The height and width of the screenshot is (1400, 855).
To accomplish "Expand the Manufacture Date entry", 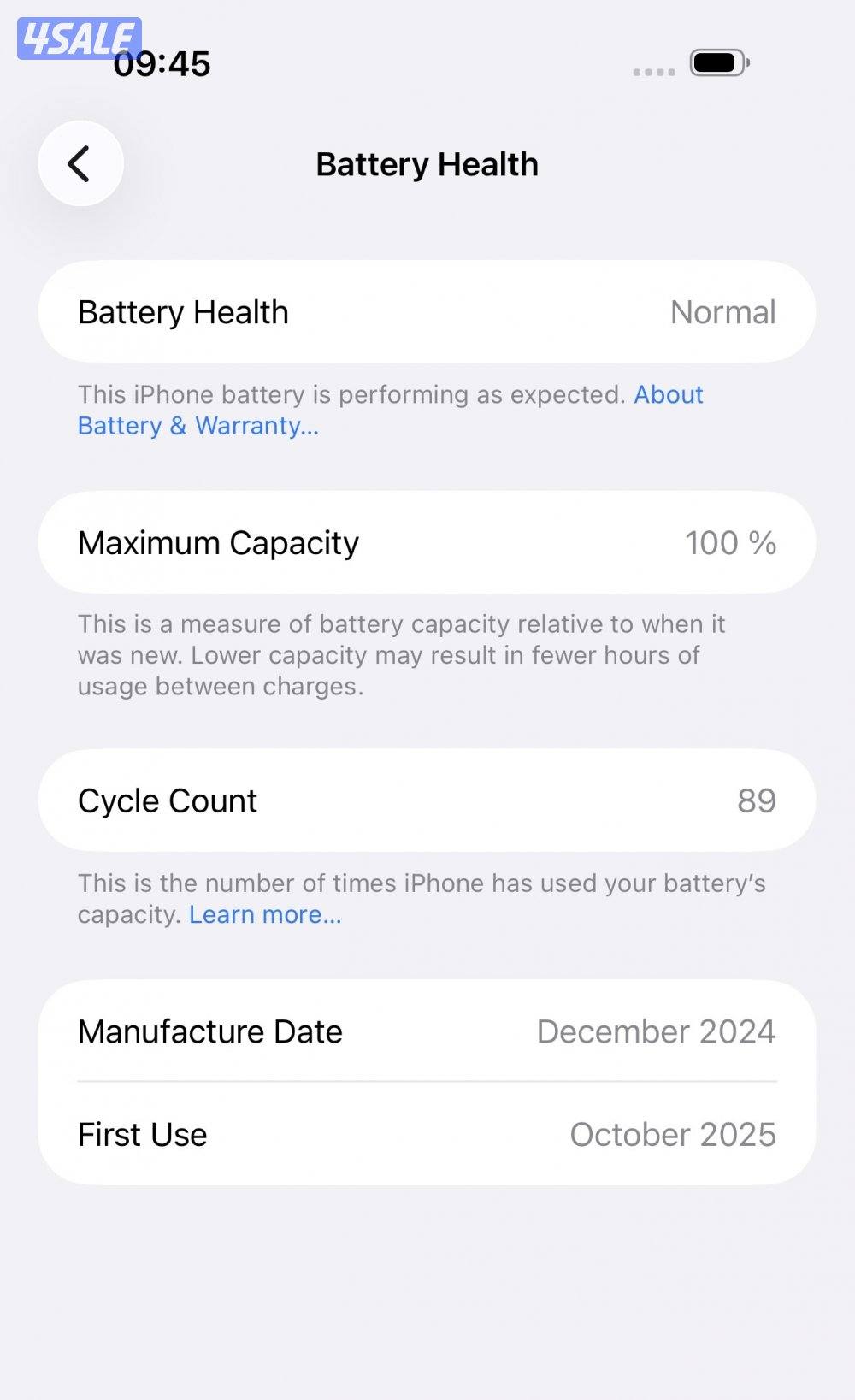I will coord(427,1031).
